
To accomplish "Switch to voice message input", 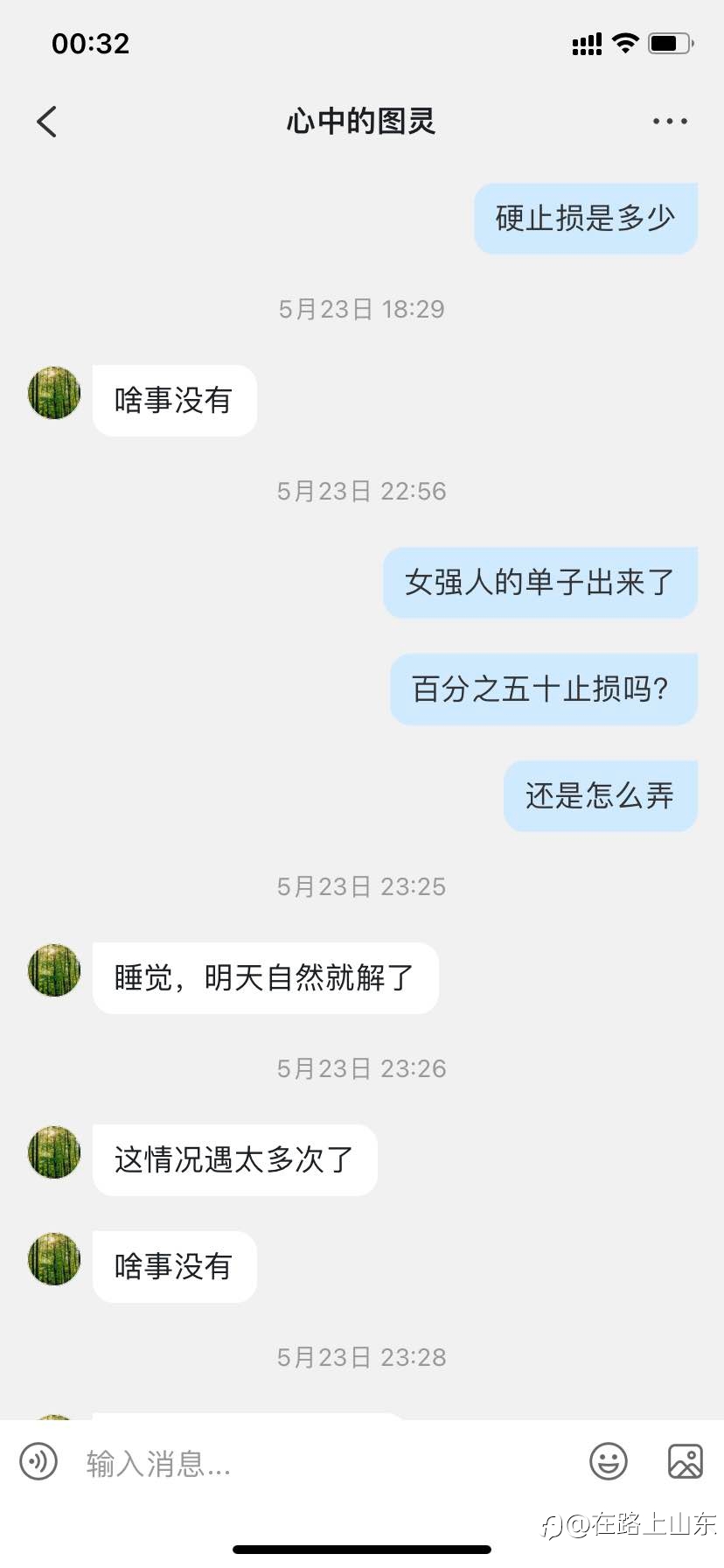I will click(x=38, y=1461).
